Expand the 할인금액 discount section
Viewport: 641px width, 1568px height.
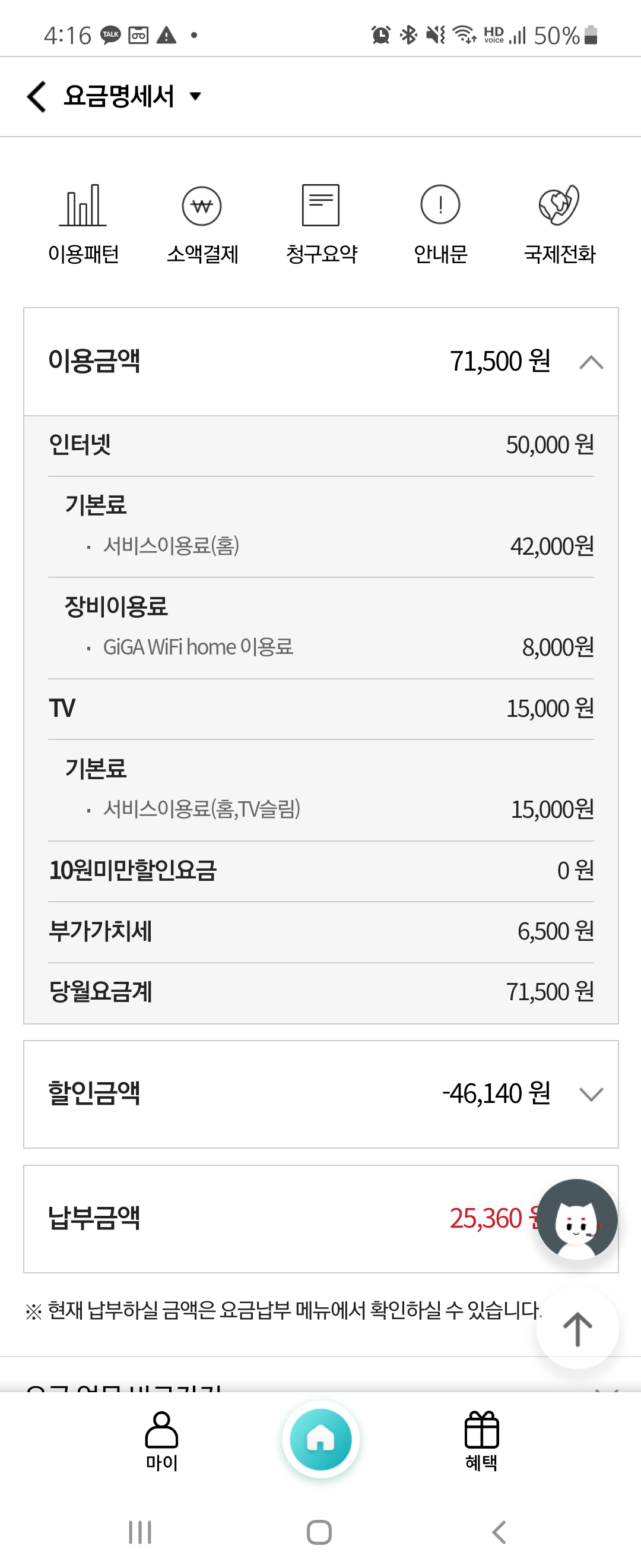coord(591,1095)
